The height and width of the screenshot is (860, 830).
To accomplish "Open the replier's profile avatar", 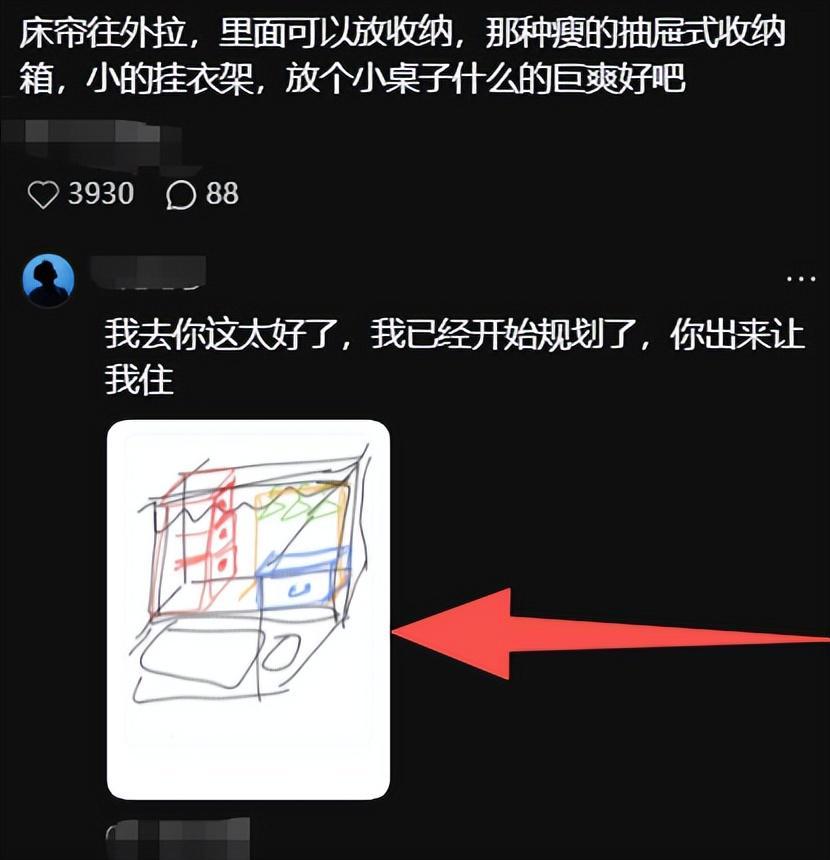I will (48, 280).
